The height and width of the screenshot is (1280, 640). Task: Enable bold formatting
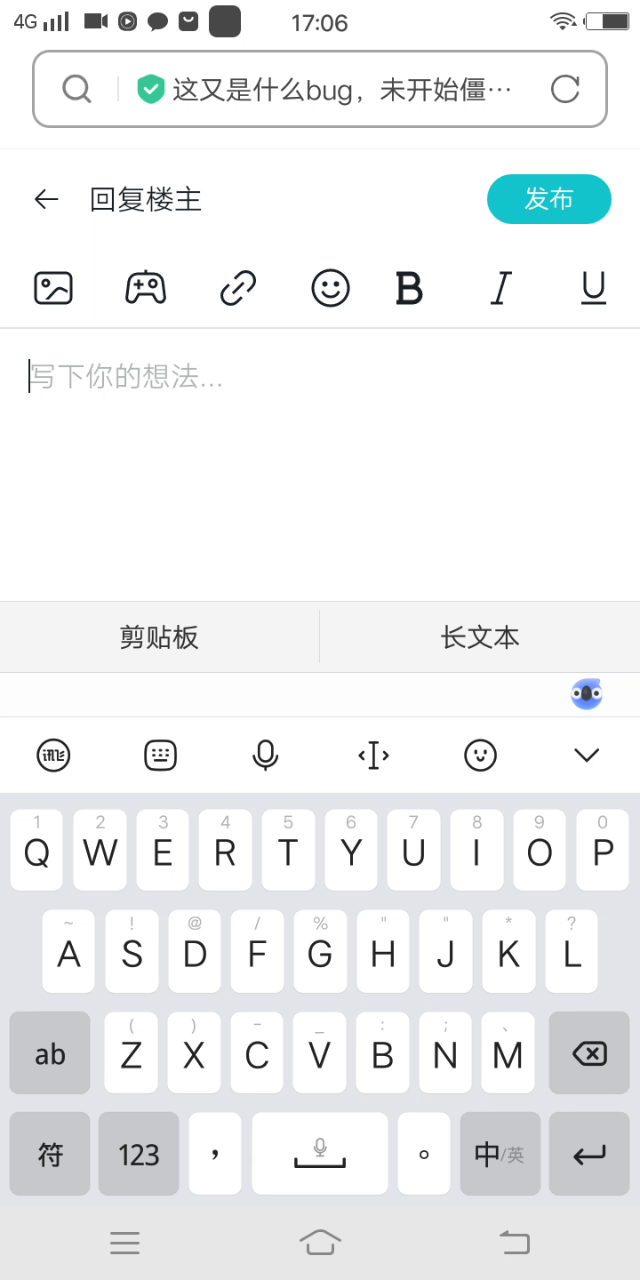tap(409, 288)
